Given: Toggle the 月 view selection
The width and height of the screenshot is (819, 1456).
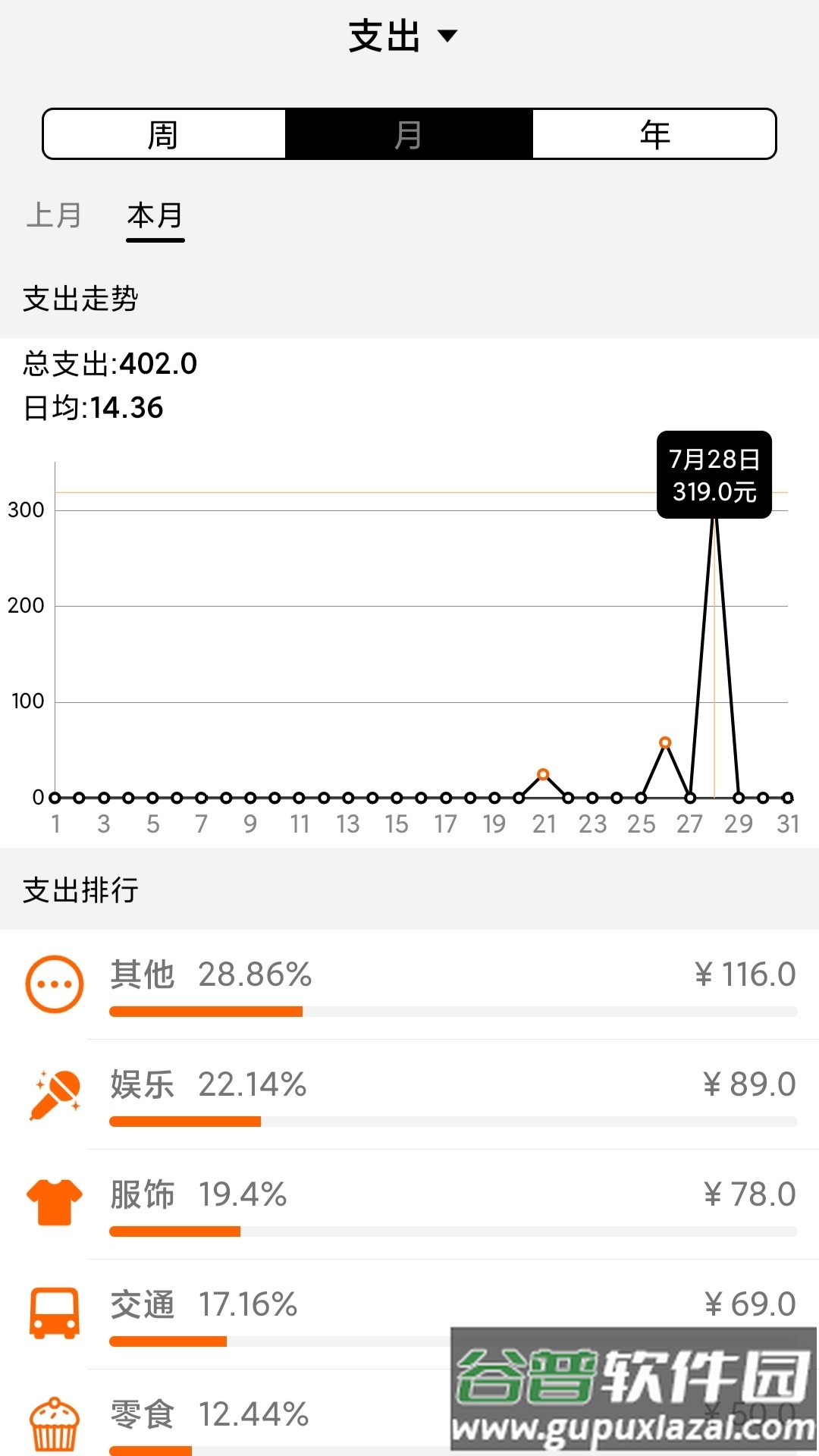Looking at the screenshot, I should [x=409, y=134].
